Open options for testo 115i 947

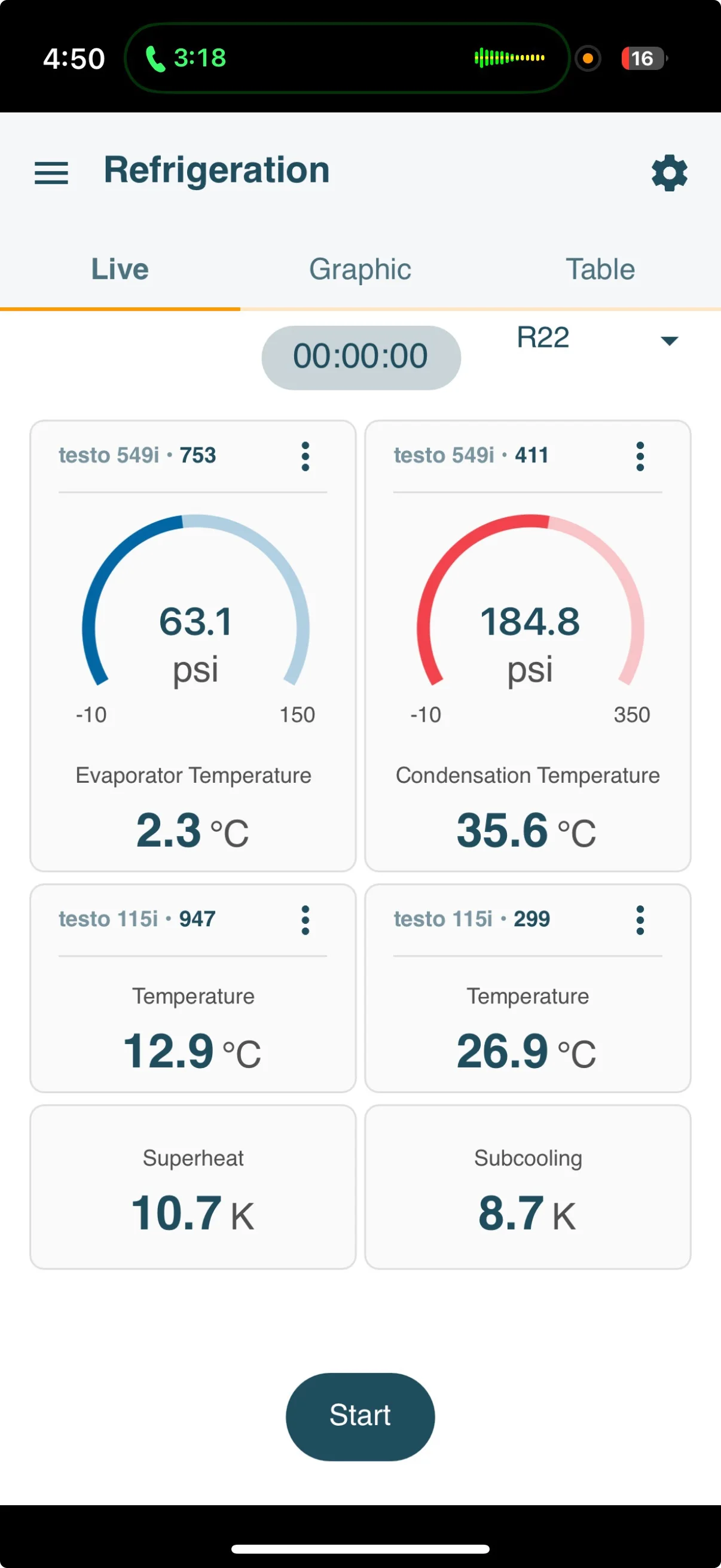[305, 920]
